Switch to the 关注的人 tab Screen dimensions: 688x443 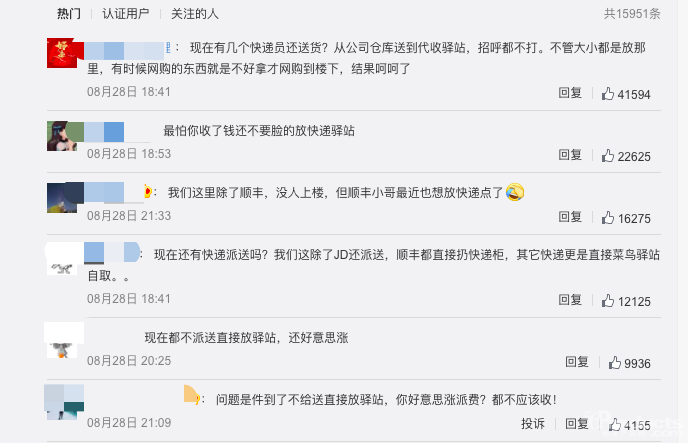(194, 14)
